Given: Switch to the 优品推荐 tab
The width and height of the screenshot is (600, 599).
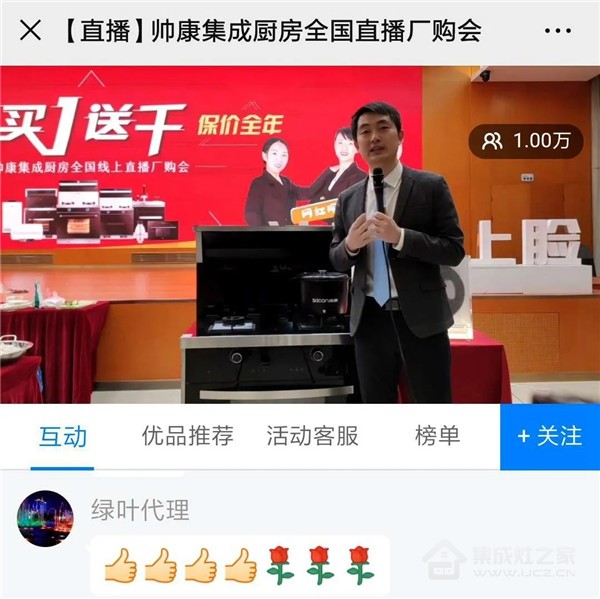Looking at the screenshot, I should coord(187,436).
